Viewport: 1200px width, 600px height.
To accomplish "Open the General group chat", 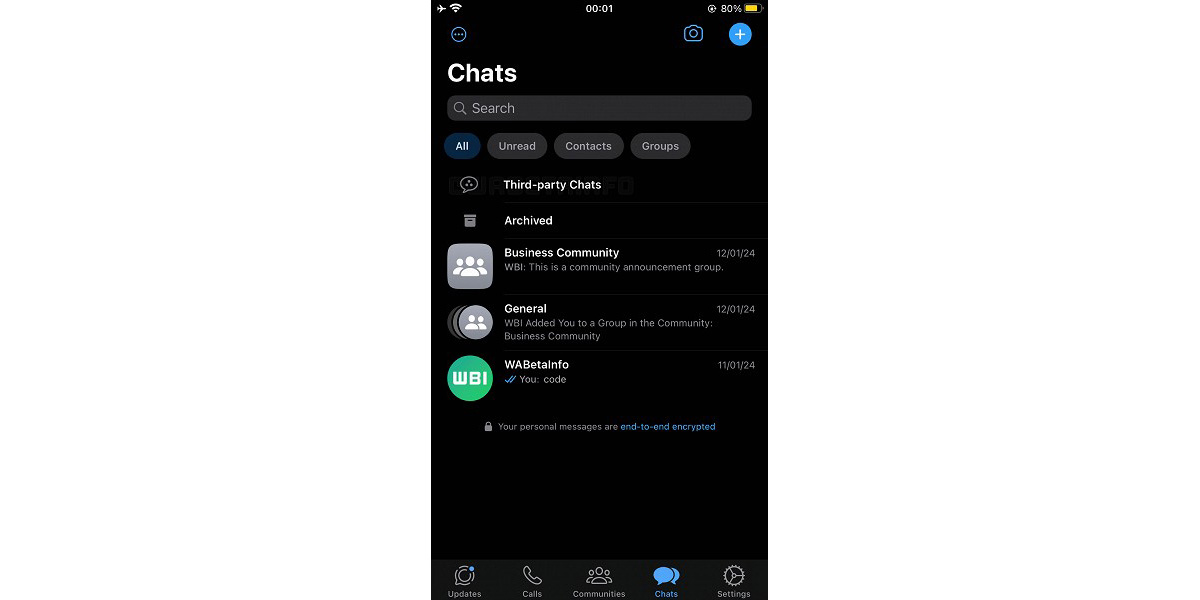I will (600, 322).
